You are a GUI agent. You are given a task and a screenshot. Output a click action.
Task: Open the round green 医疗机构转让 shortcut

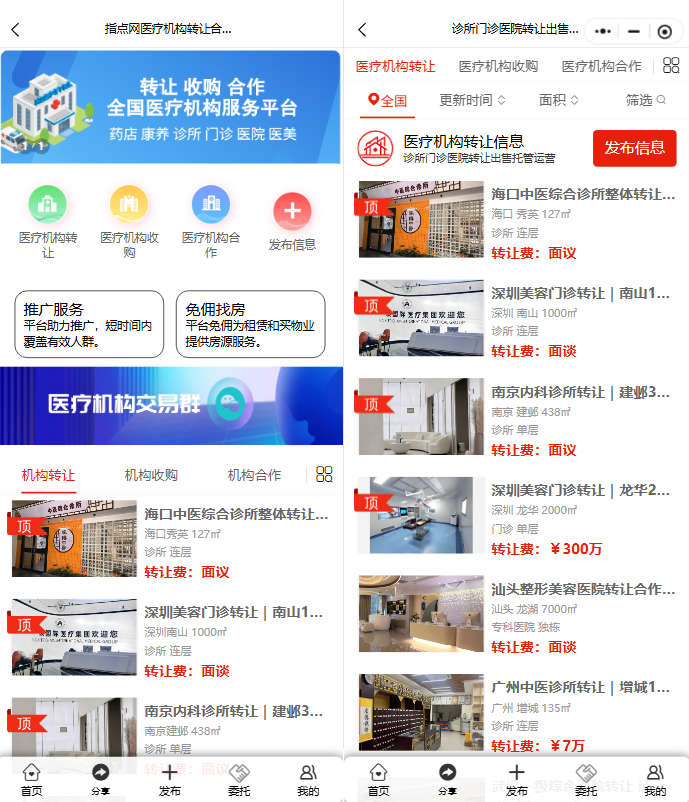48,221
